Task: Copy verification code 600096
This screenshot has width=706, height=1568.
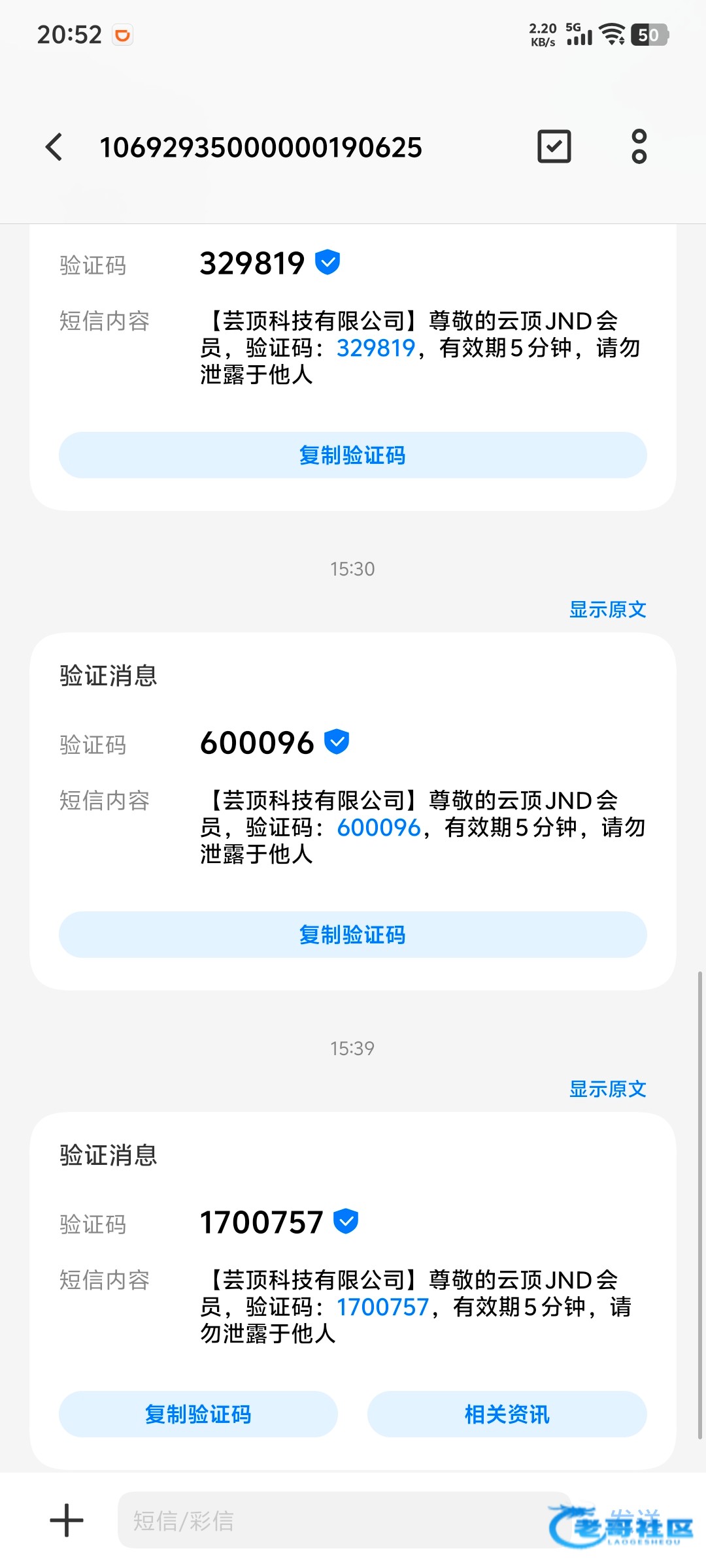Action: [352, 935]
